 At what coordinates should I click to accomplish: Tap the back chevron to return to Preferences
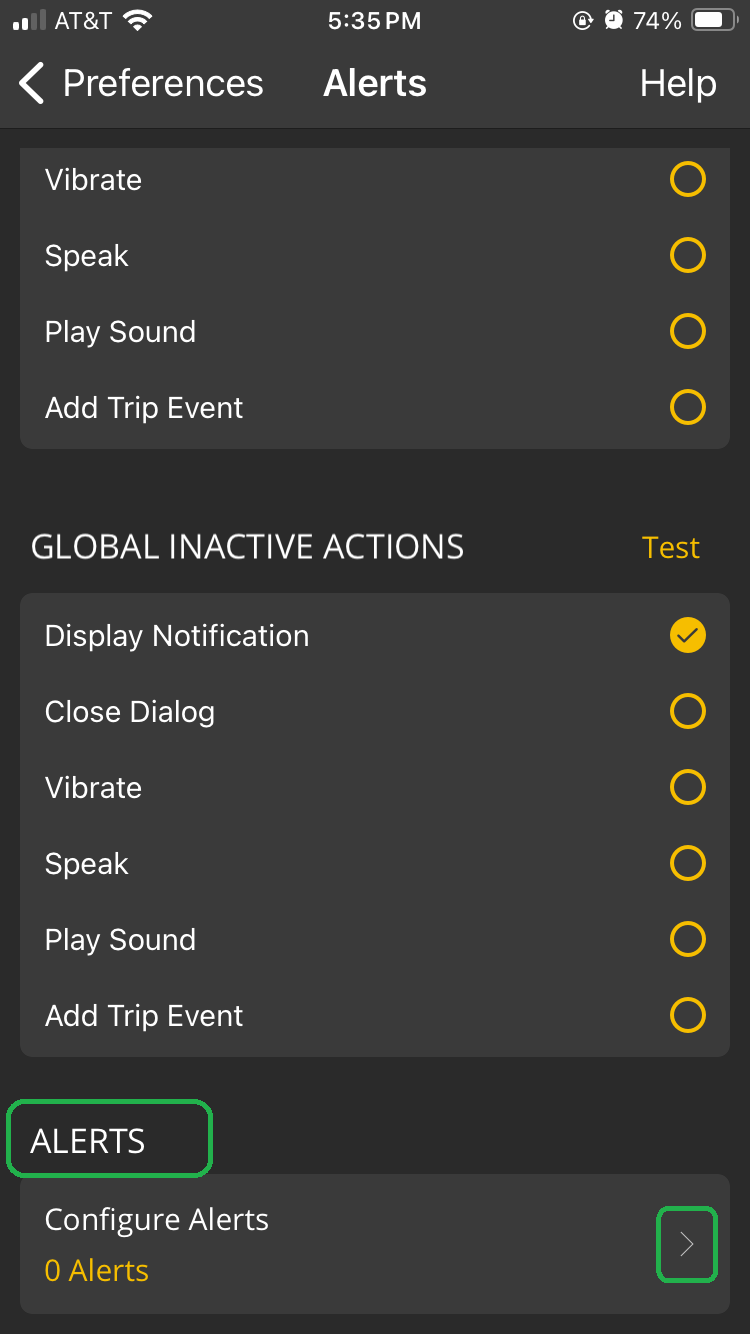(30, 84)
